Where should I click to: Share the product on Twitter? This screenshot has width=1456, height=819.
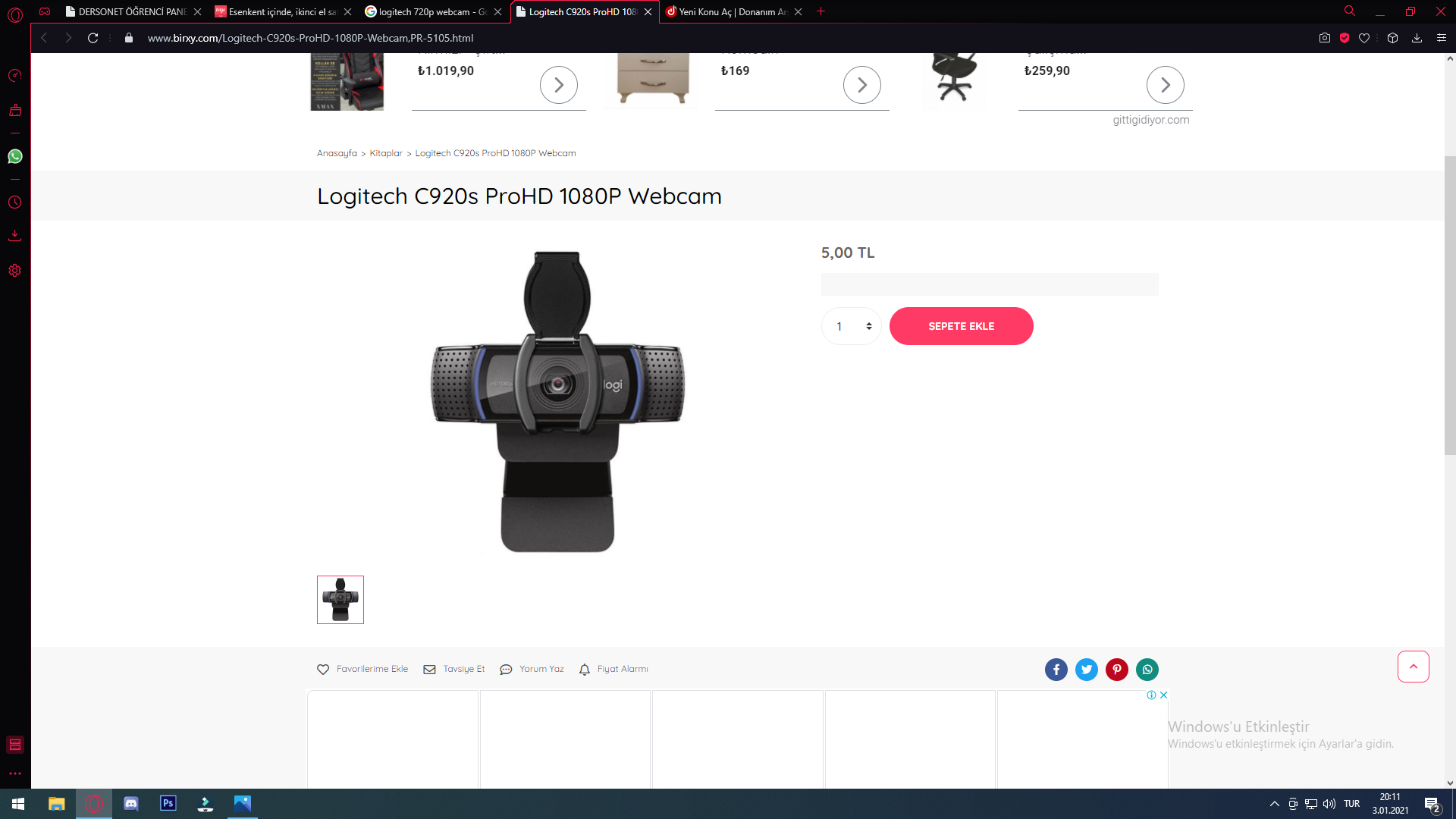coord(1086,670)
